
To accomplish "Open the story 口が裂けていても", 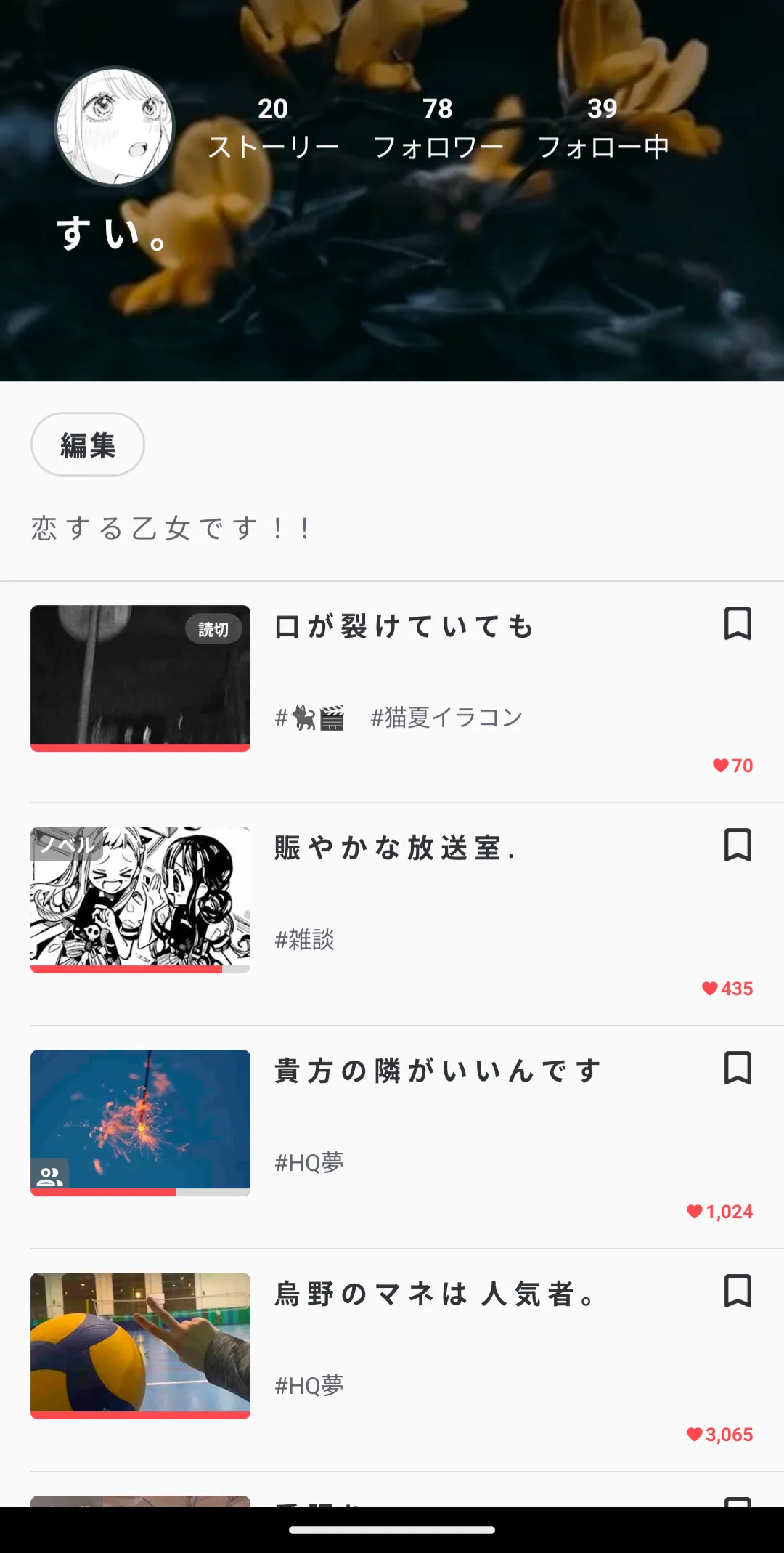I will point(404,626).
